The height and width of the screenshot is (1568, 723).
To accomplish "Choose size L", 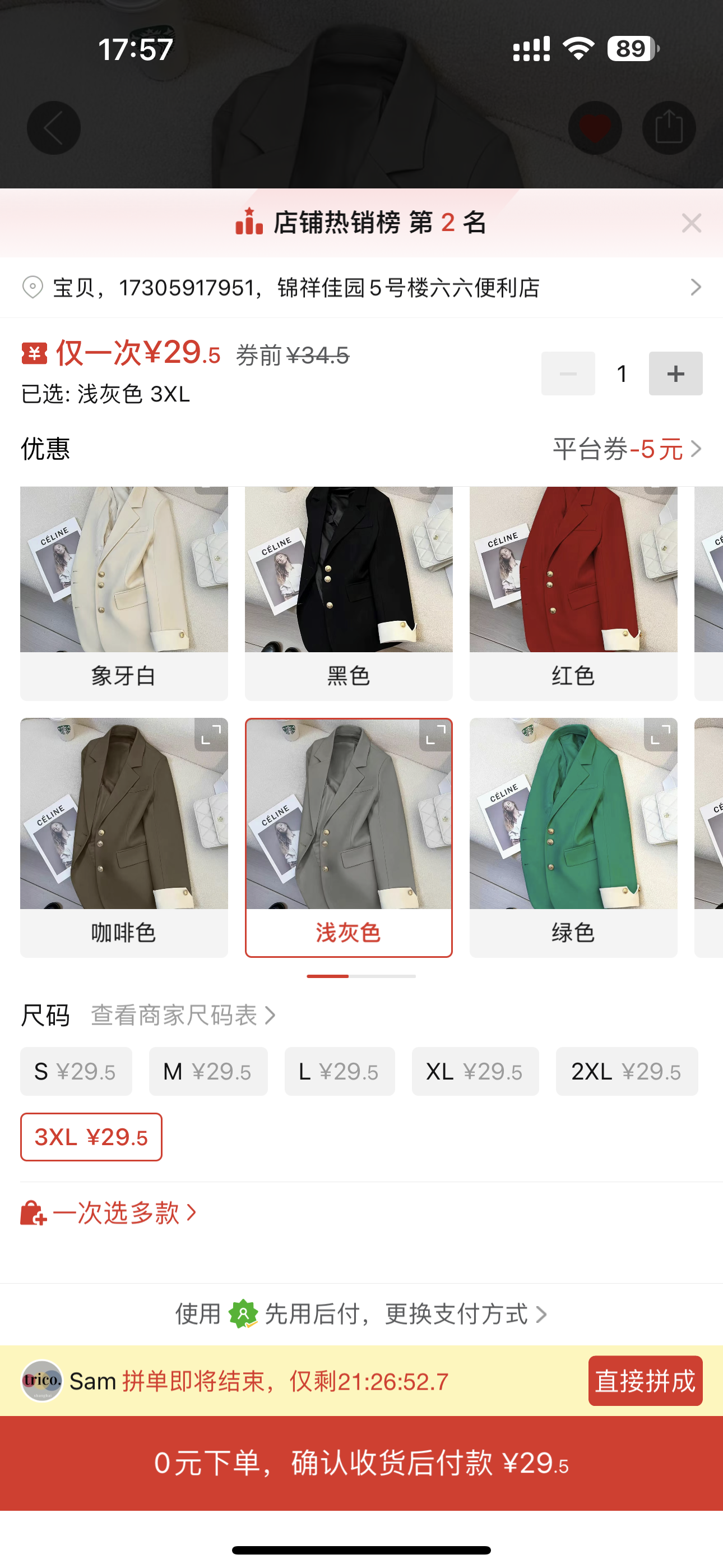I will pos(339,1071).
